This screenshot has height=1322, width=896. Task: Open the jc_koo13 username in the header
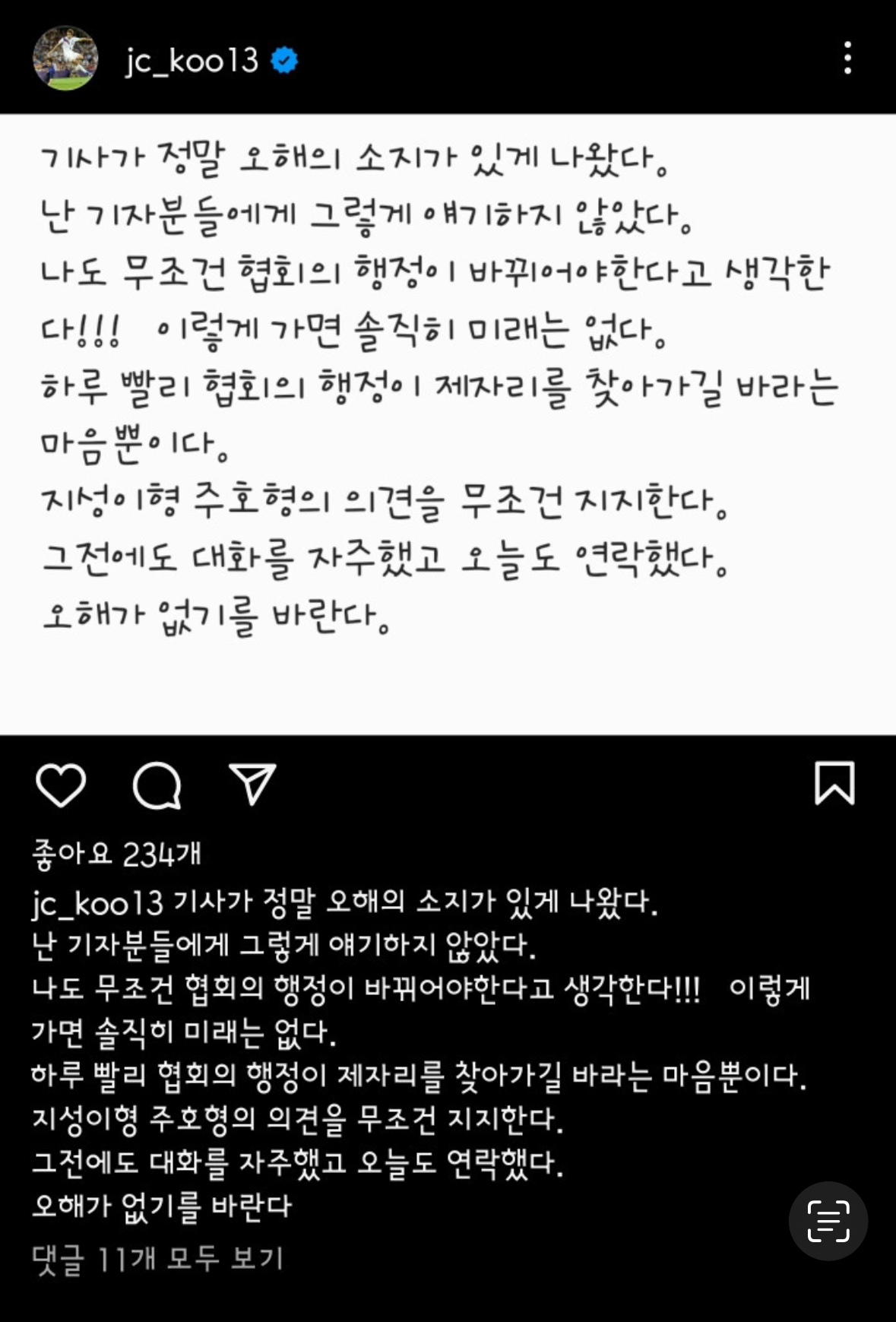tap(192, 60)
